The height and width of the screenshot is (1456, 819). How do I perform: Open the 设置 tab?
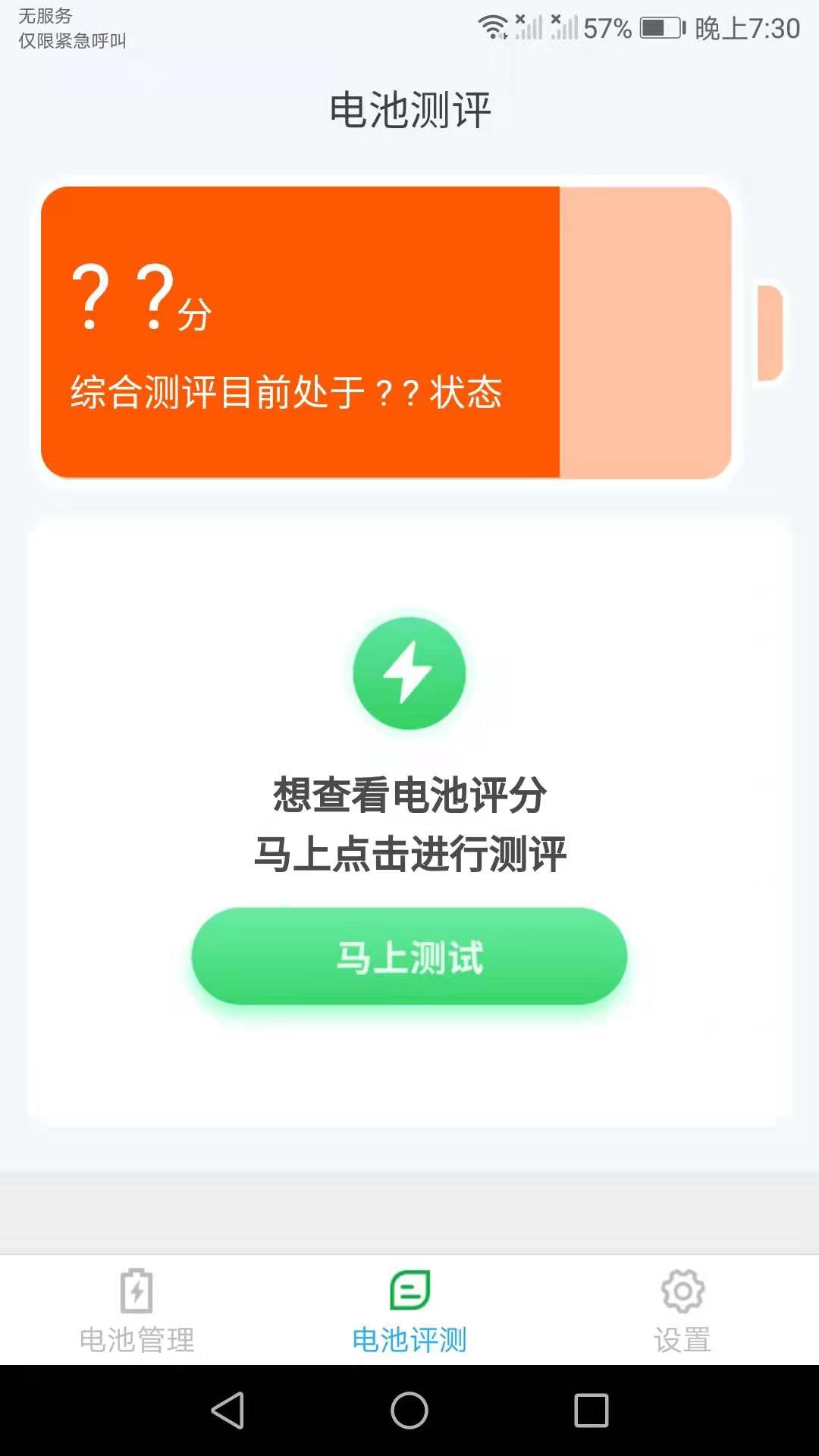point(682,1310)
